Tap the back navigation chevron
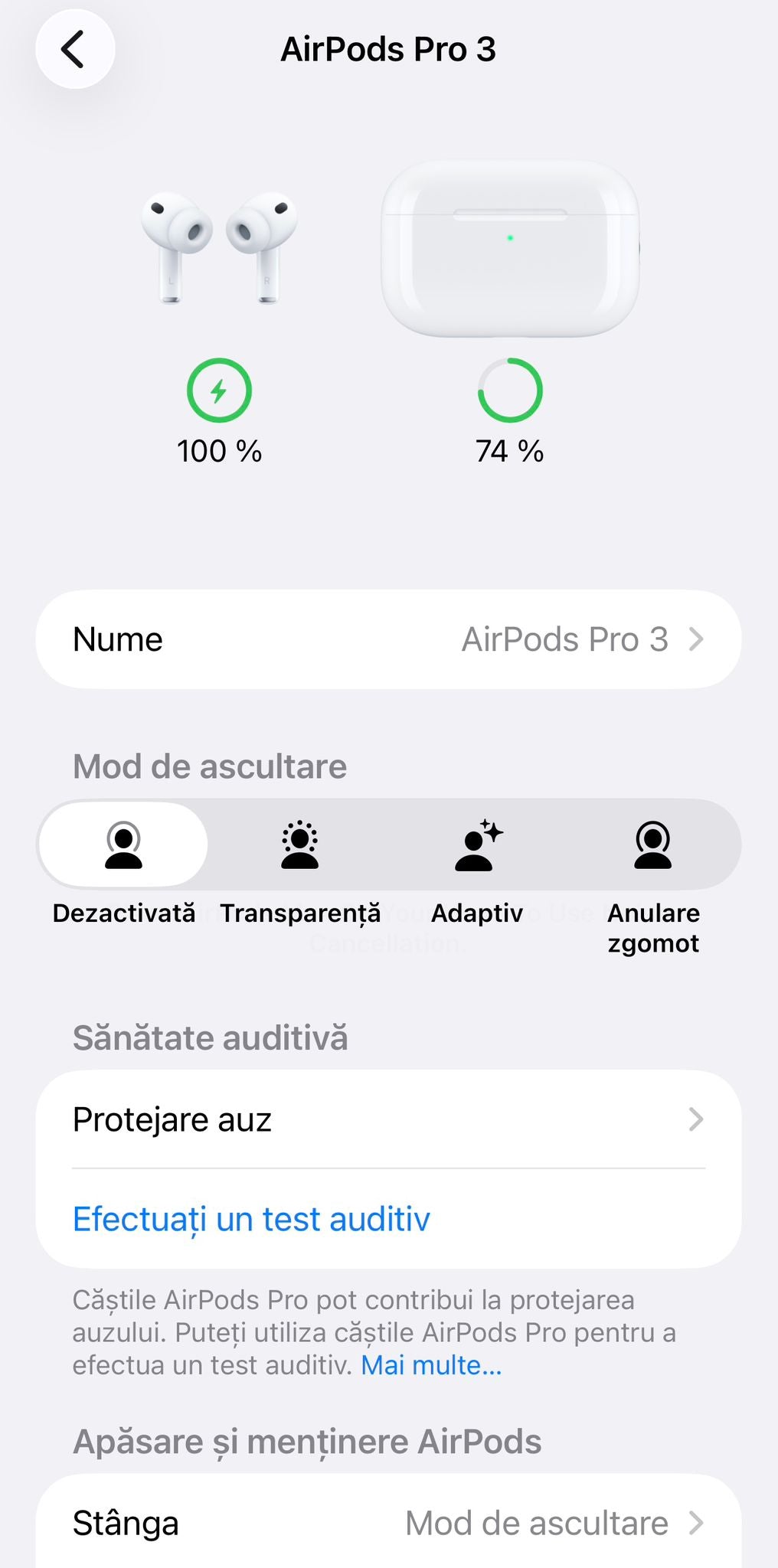778x1568 pixels. click(x=74, y=49)
